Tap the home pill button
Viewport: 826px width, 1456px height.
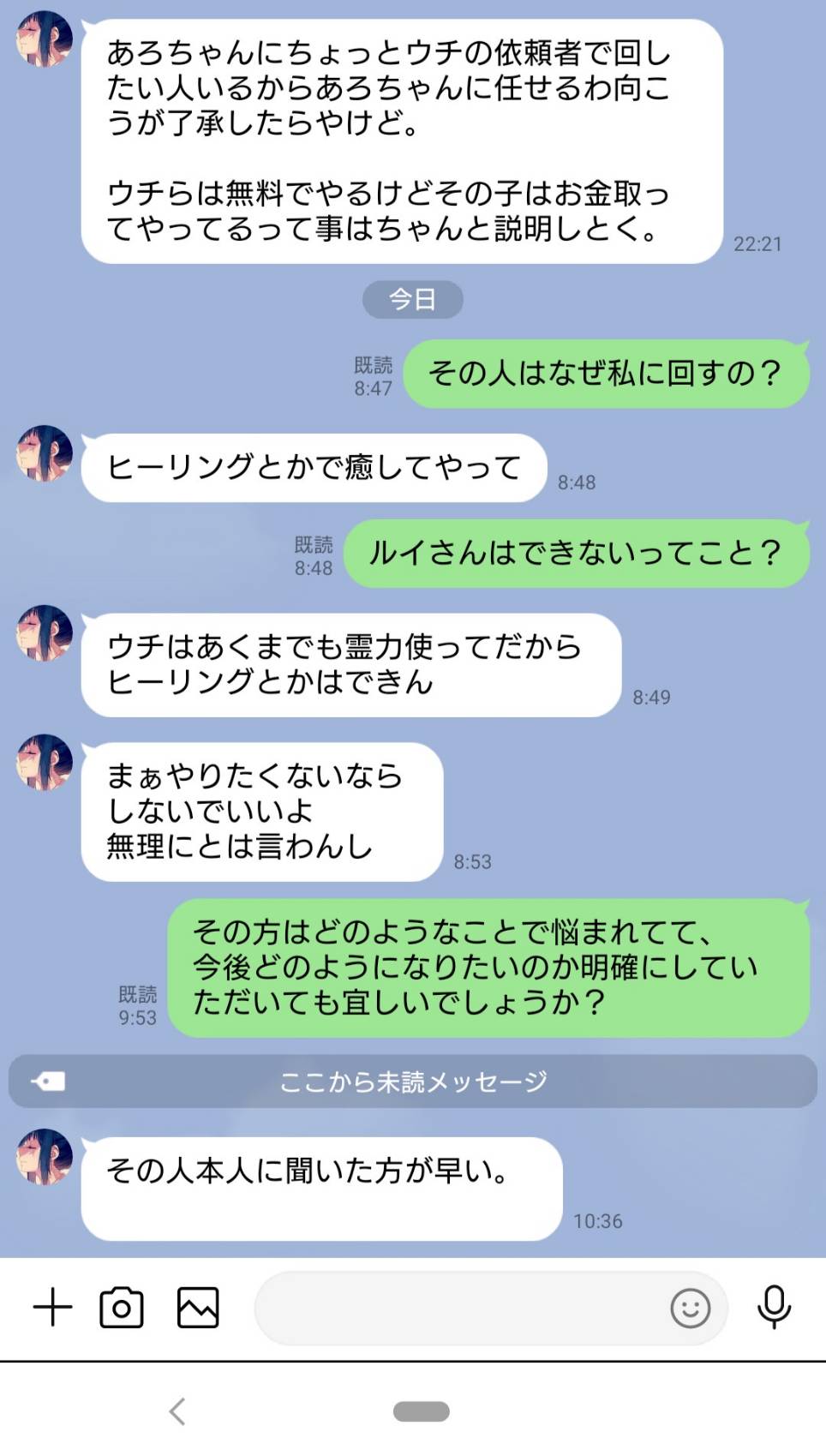tap(421, 1411)
